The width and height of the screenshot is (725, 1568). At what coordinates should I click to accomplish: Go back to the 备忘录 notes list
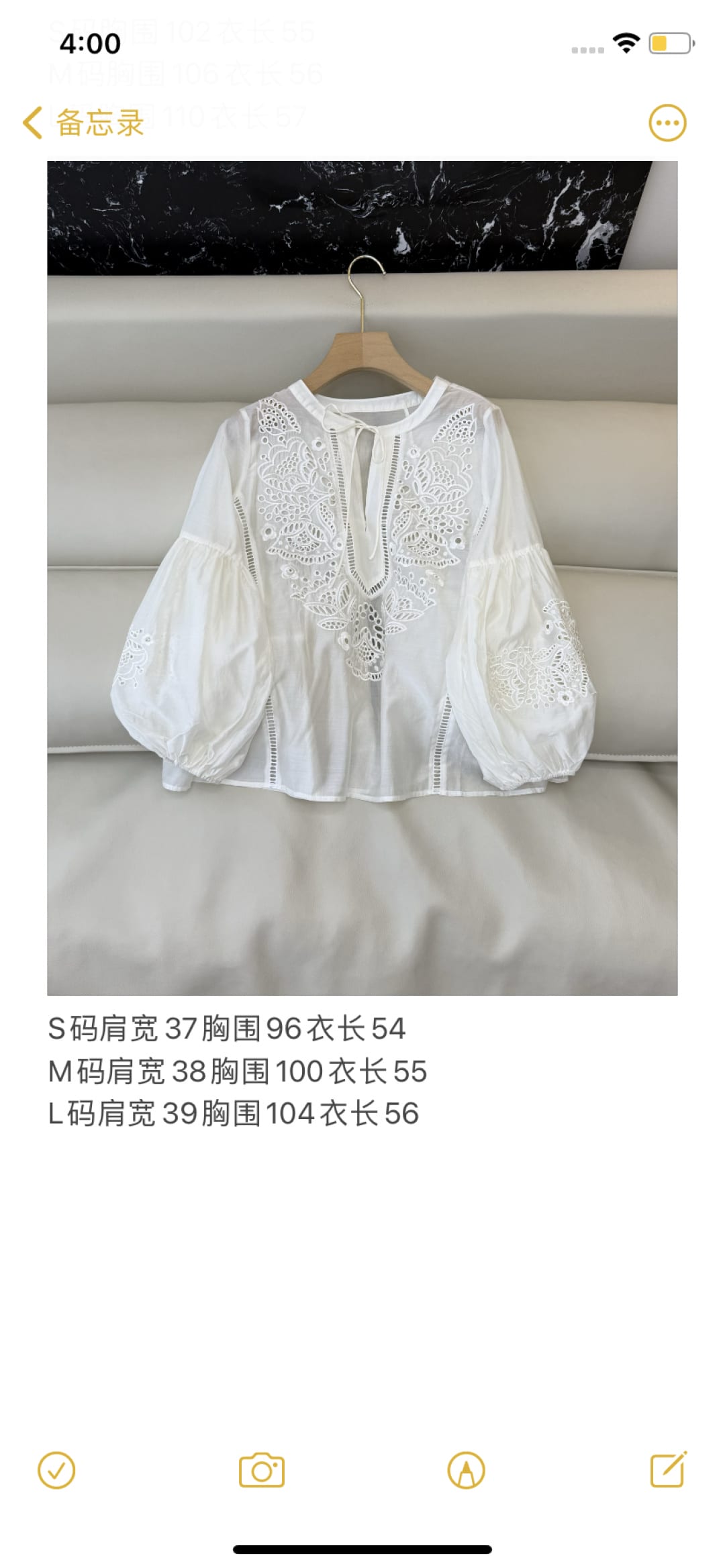[x=83, y=123]
